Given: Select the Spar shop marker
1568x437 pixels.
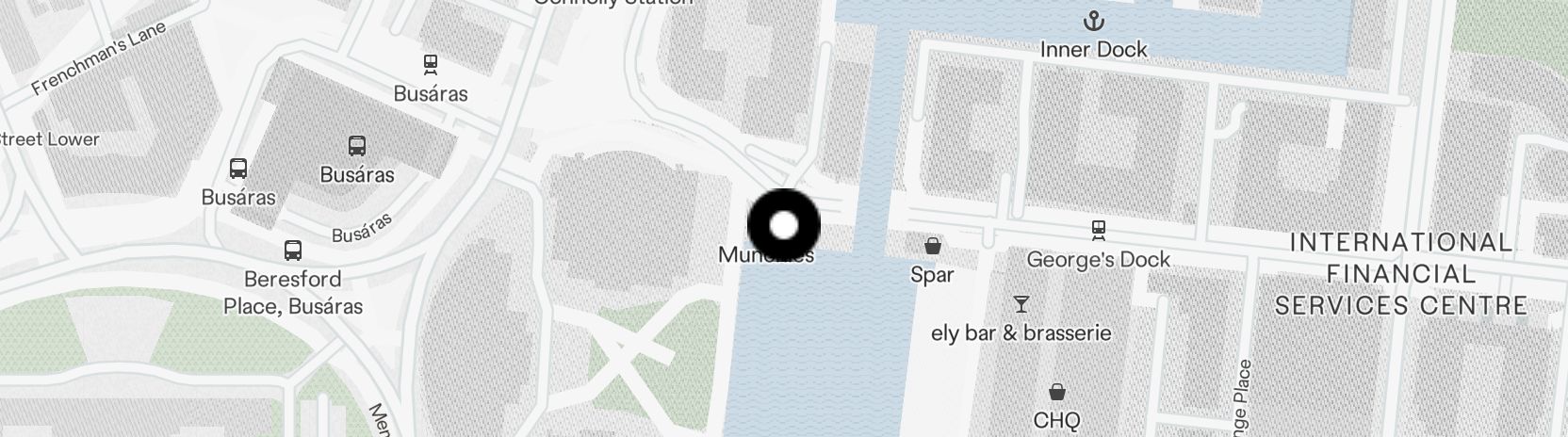Looking at the screenshot, I should coord(932,247).
